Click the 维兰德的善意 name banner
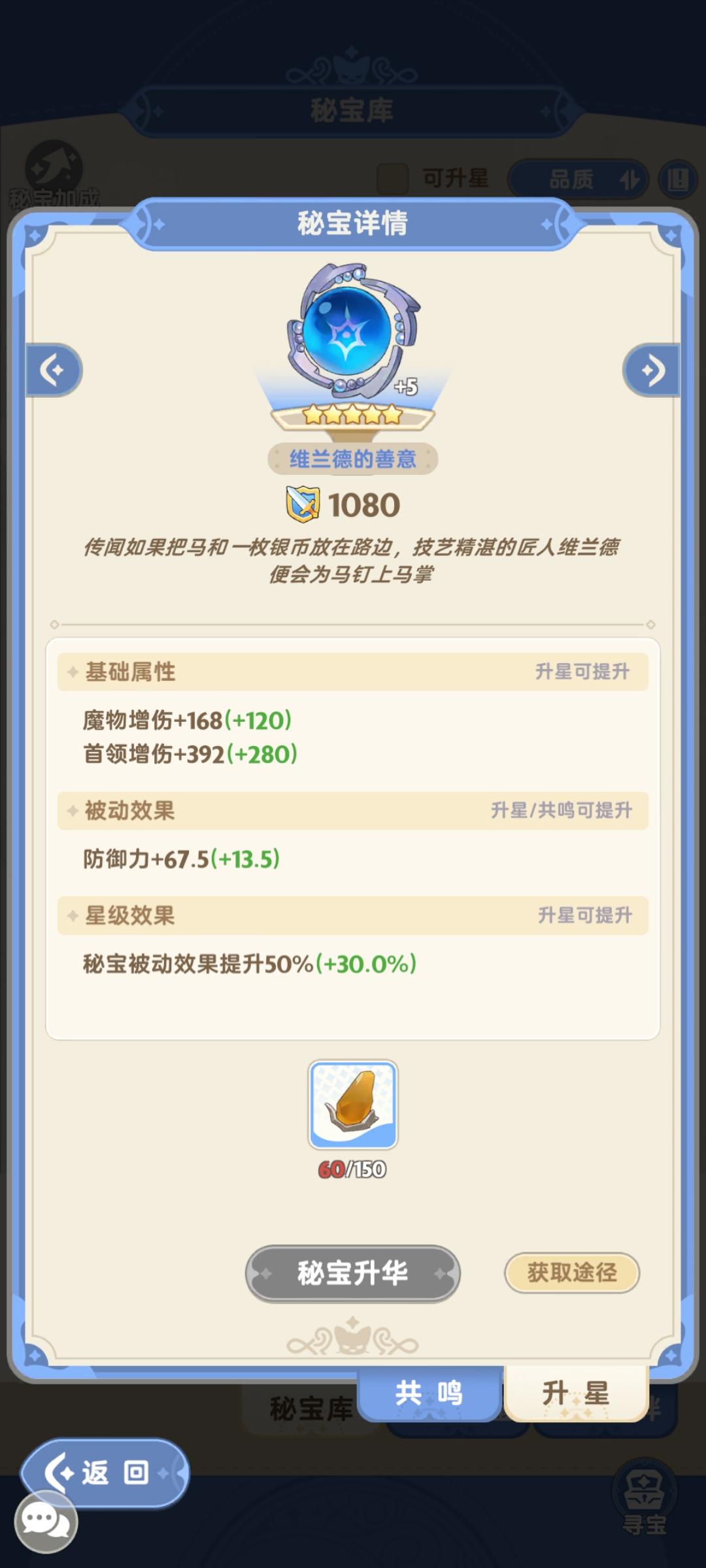The image size is (706, 1568). pyautogui.click(x=352, y=458)
